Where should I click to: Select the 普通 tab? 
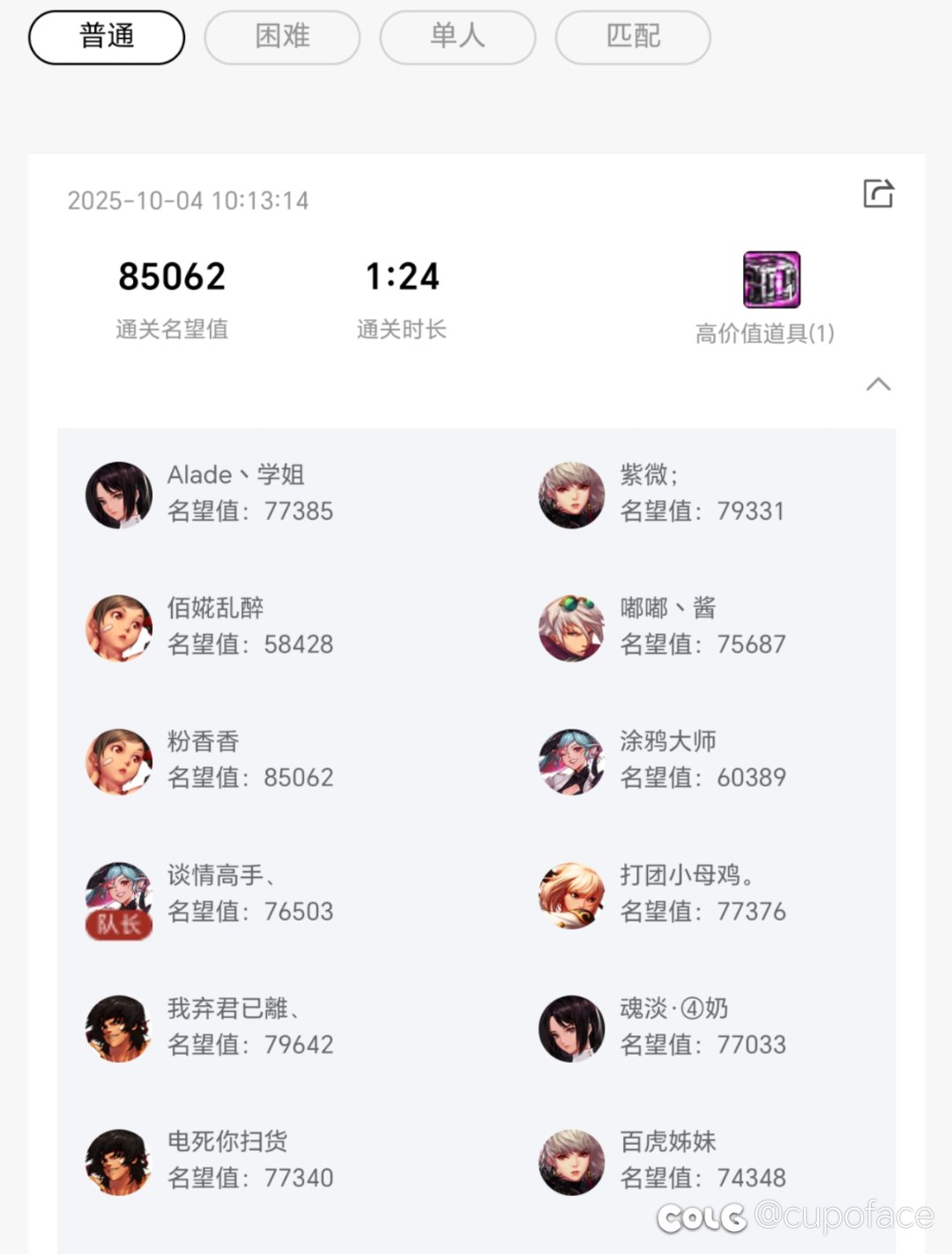(x=107, y=37)
